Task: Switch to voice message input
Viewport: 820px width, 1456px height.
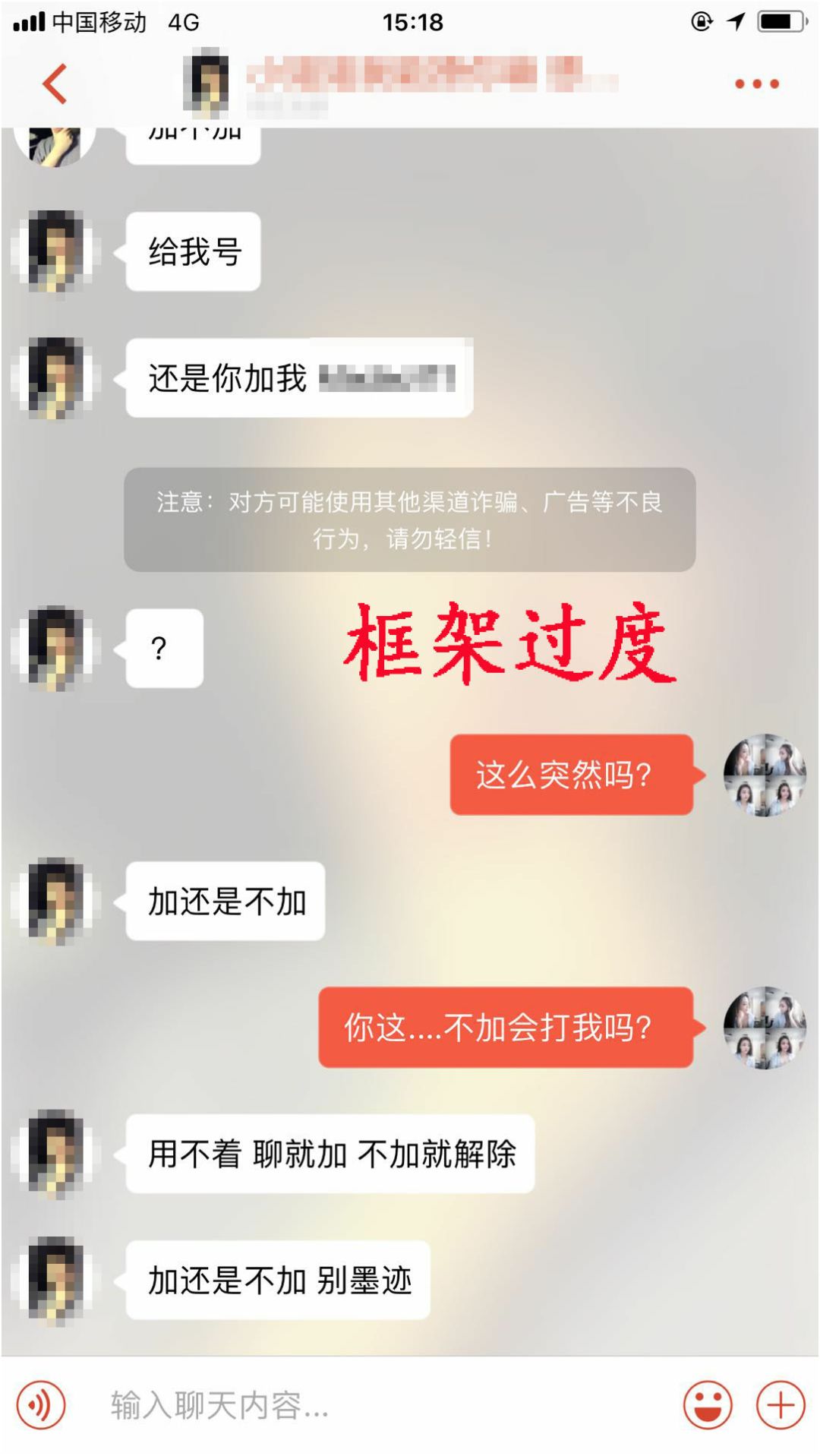Action: [41, 1405]
